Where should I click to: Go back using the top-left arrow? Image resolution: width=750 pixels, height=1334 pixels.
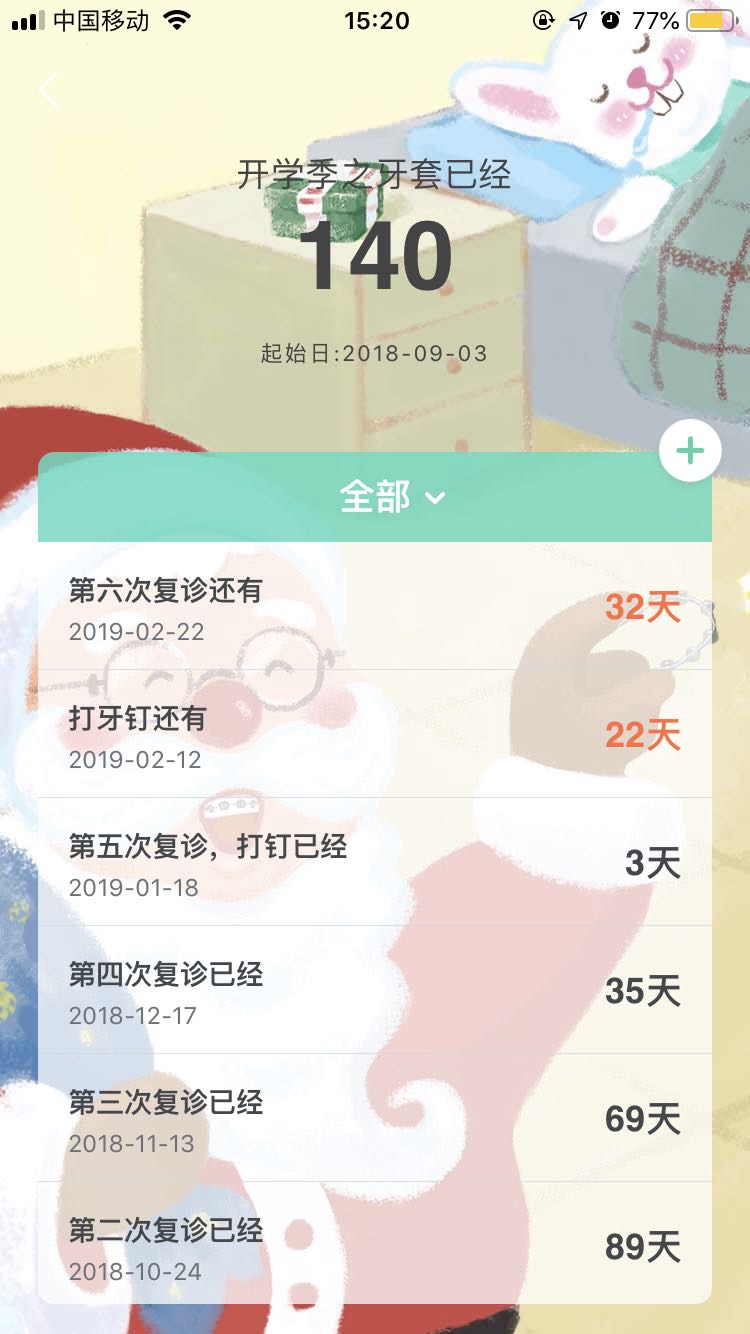pyautogui.click(x=49, y=90)
